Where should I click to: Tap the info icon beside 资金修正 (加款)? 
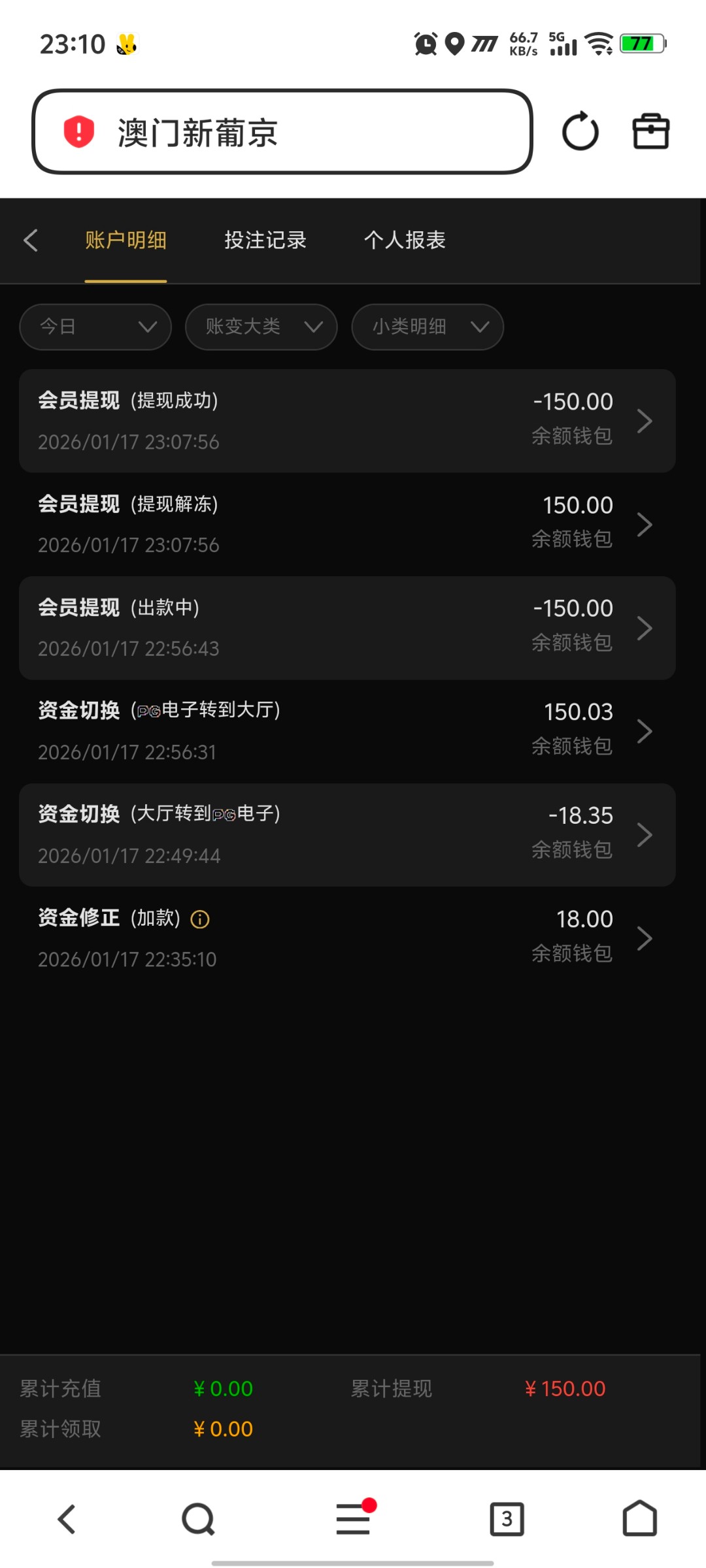(200, 920)
